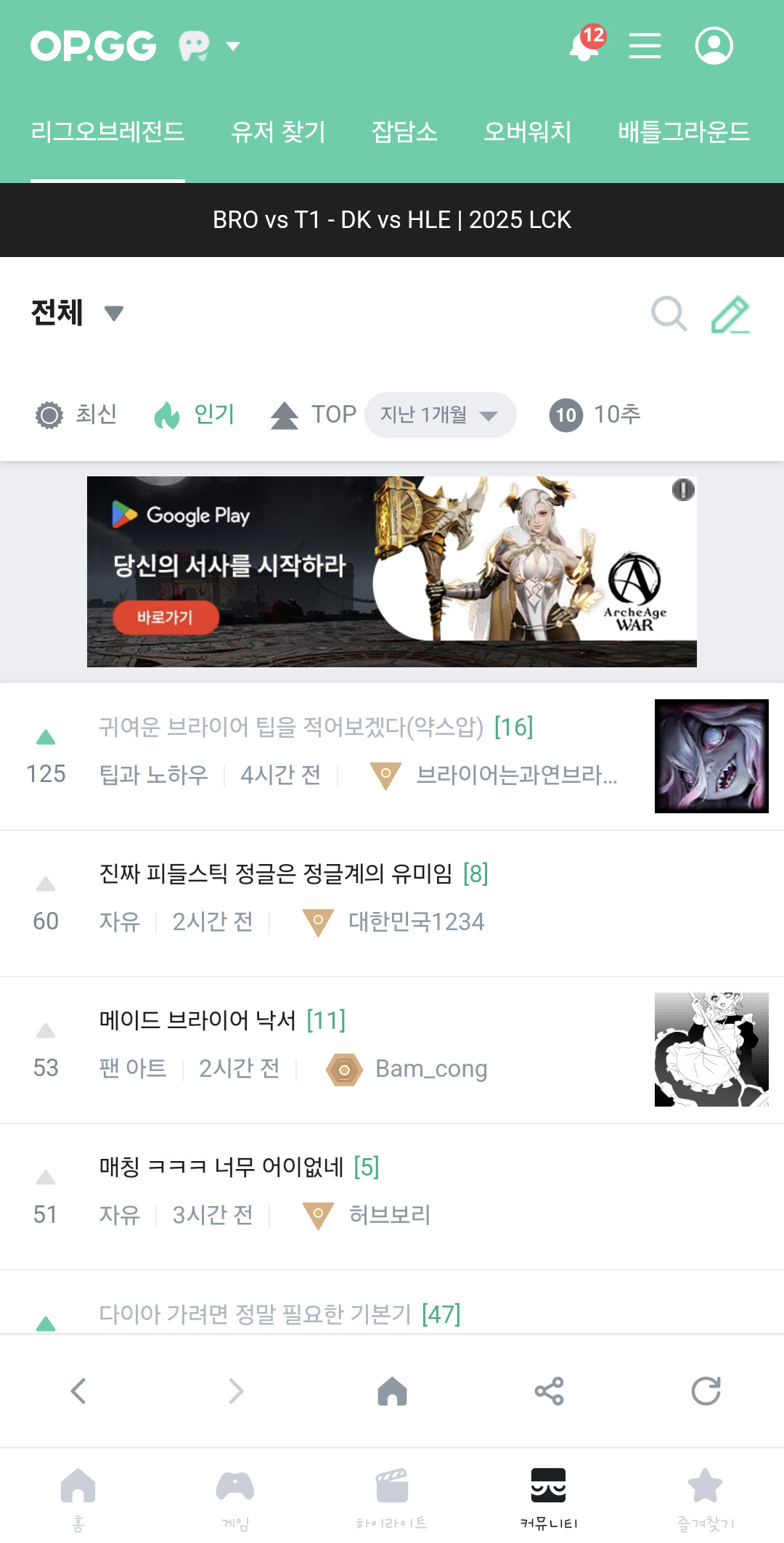Open the hamburger menu
The image size is (784, 1543).
point(645,46)
